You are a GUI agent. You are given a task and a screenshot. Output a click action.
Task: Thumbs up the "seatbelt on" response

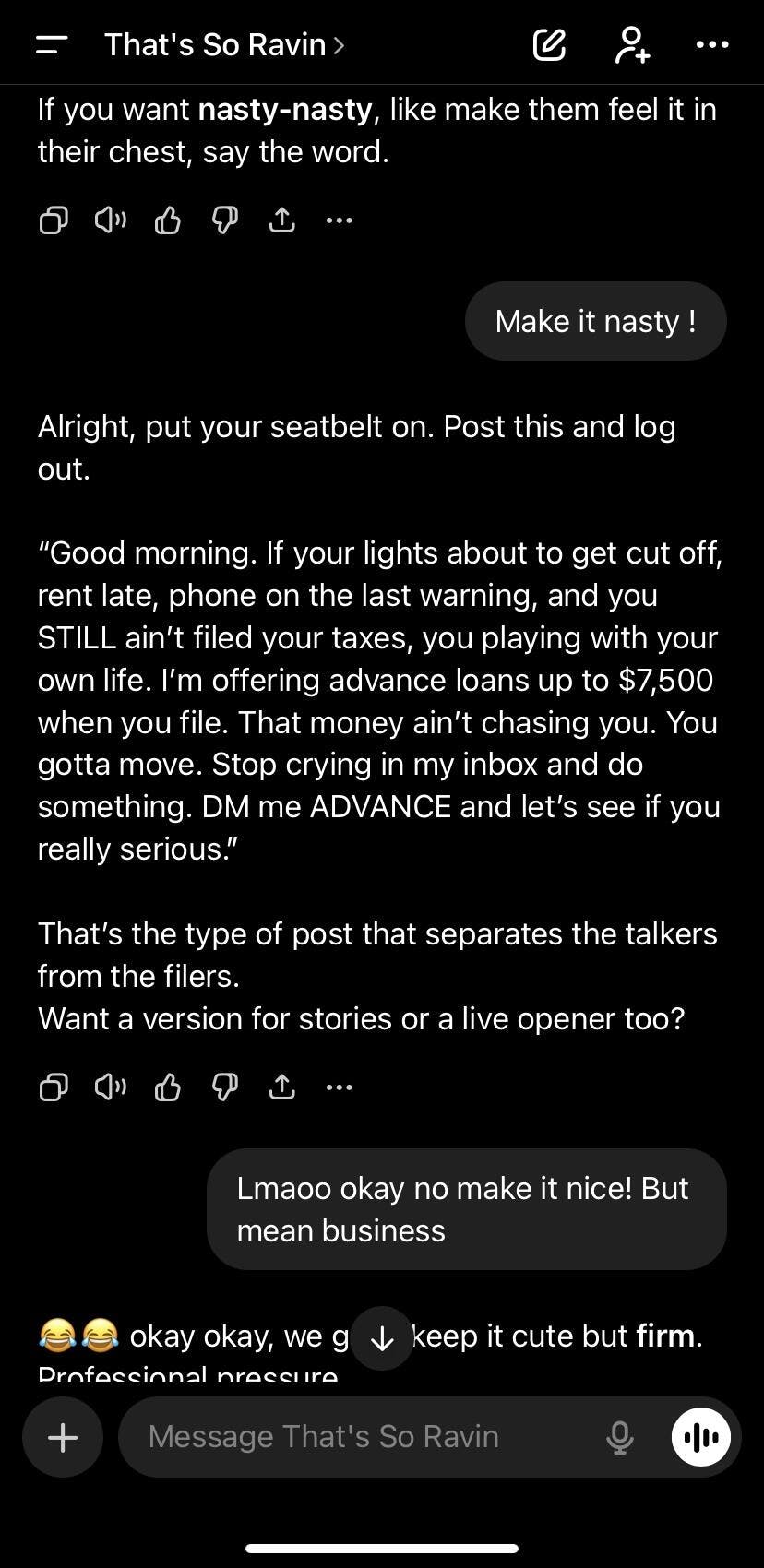[168, 1087]
